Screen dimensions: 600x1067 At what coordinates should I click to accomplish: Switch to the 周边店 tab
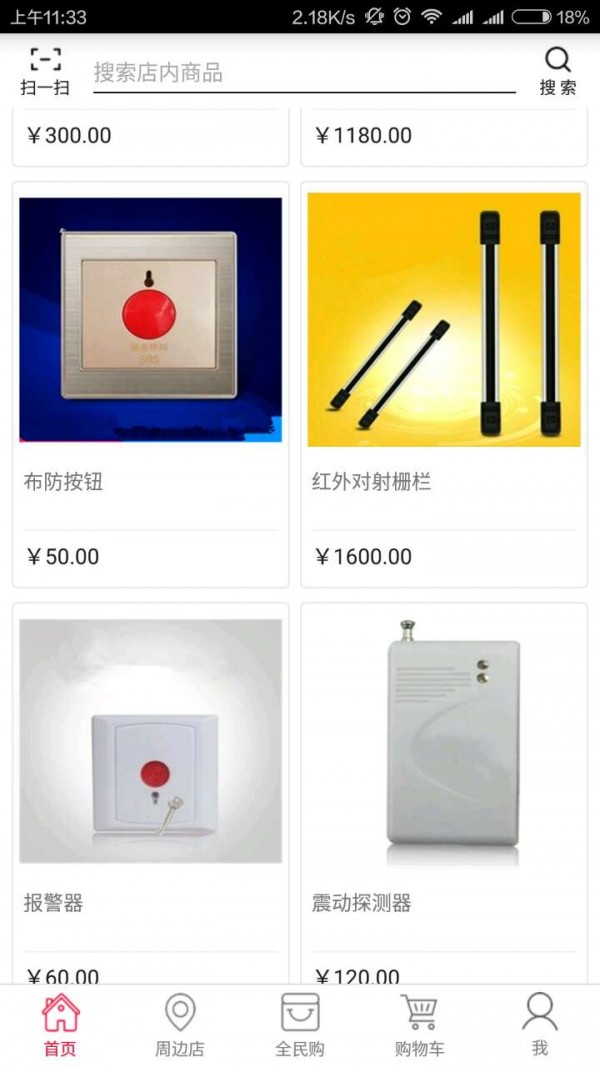(x=180, y=1025)
